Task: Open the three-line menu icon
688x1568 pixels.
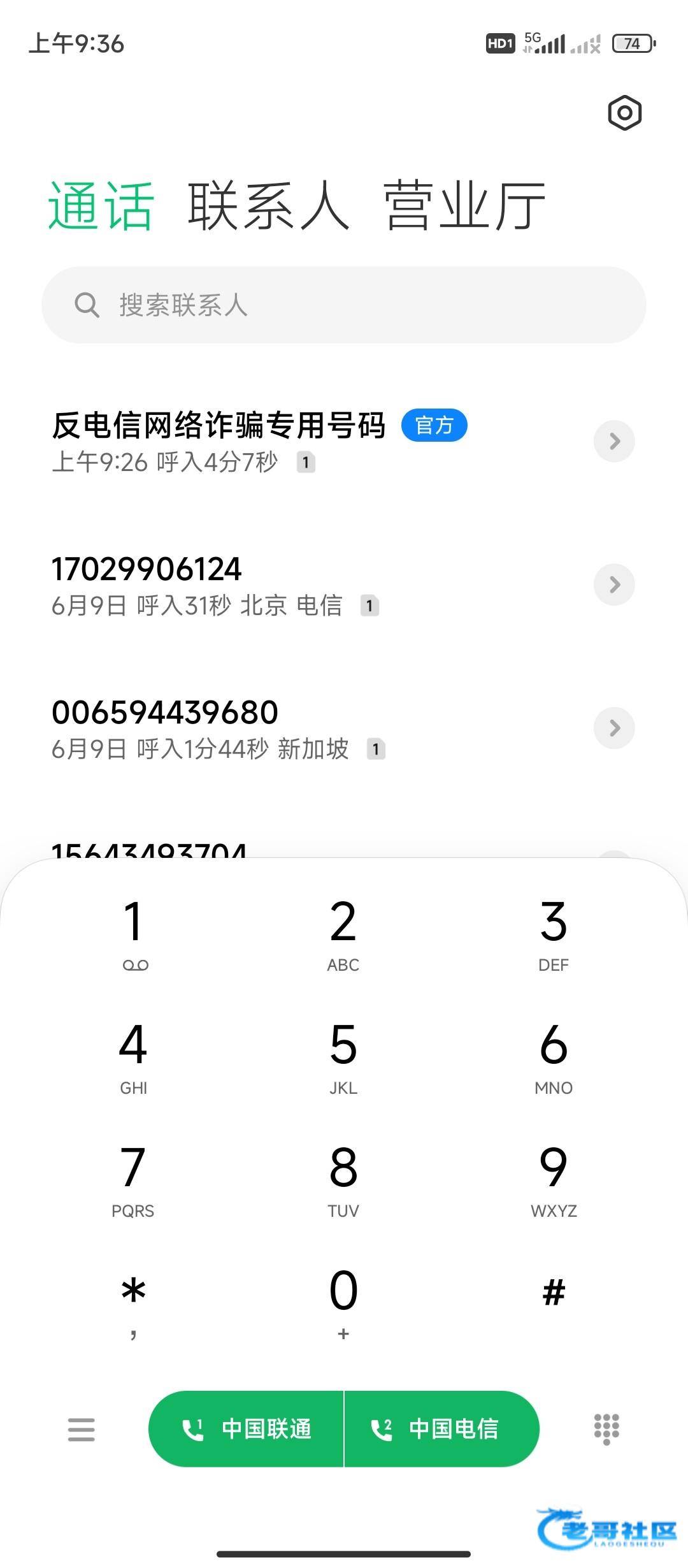Action: 82,1430
